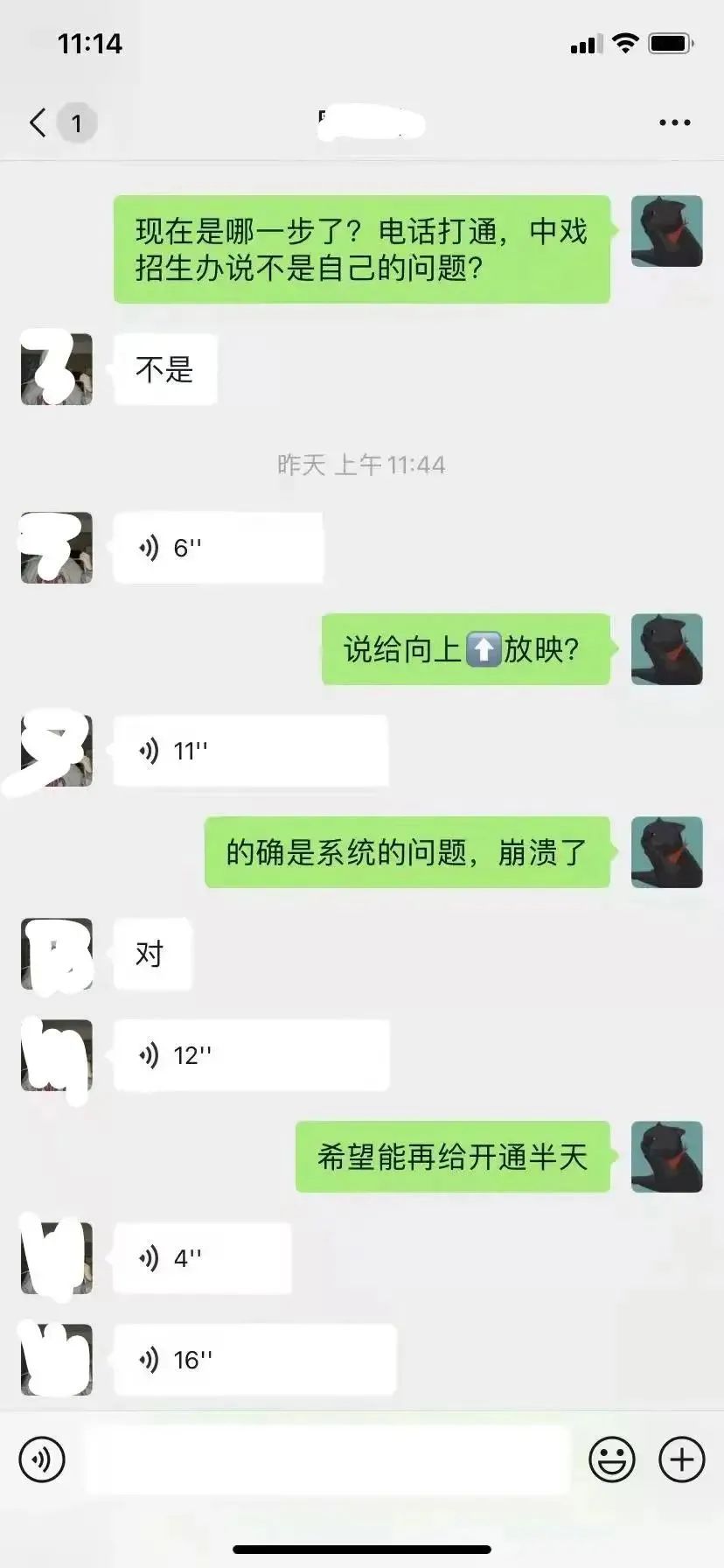Play the 6-second voice message

pos(218,548)
